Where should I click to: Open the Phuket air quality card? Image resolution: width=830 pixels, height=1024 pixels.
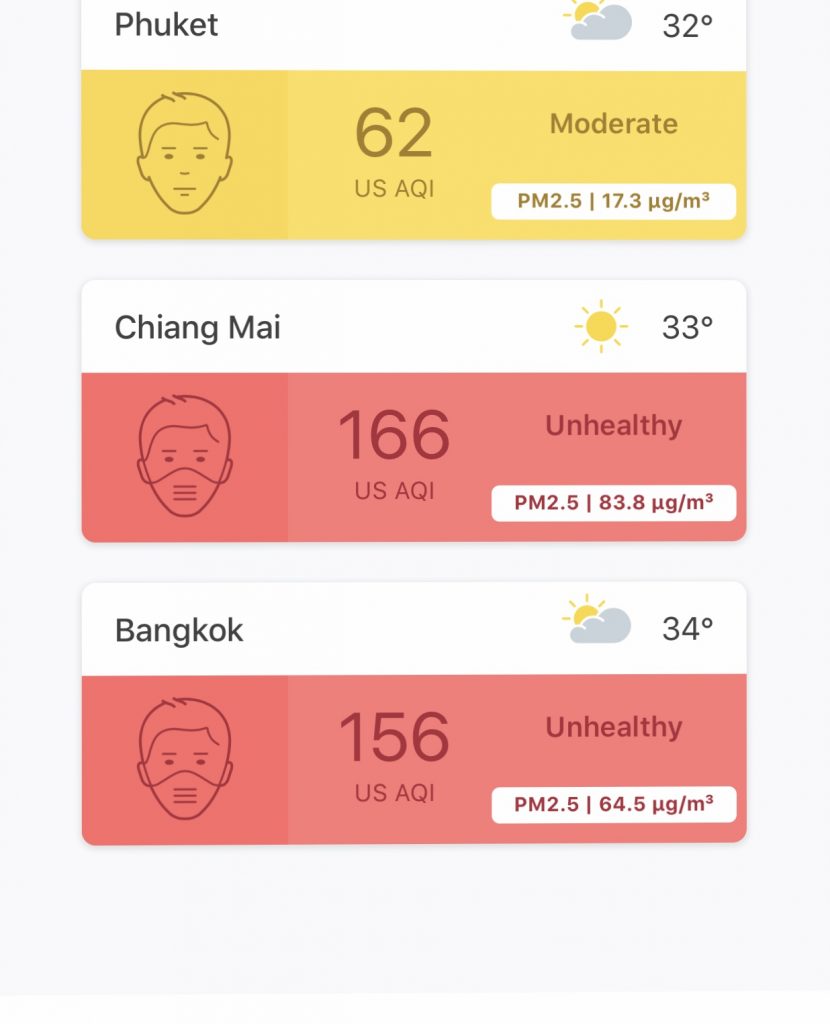coord(413,153)
